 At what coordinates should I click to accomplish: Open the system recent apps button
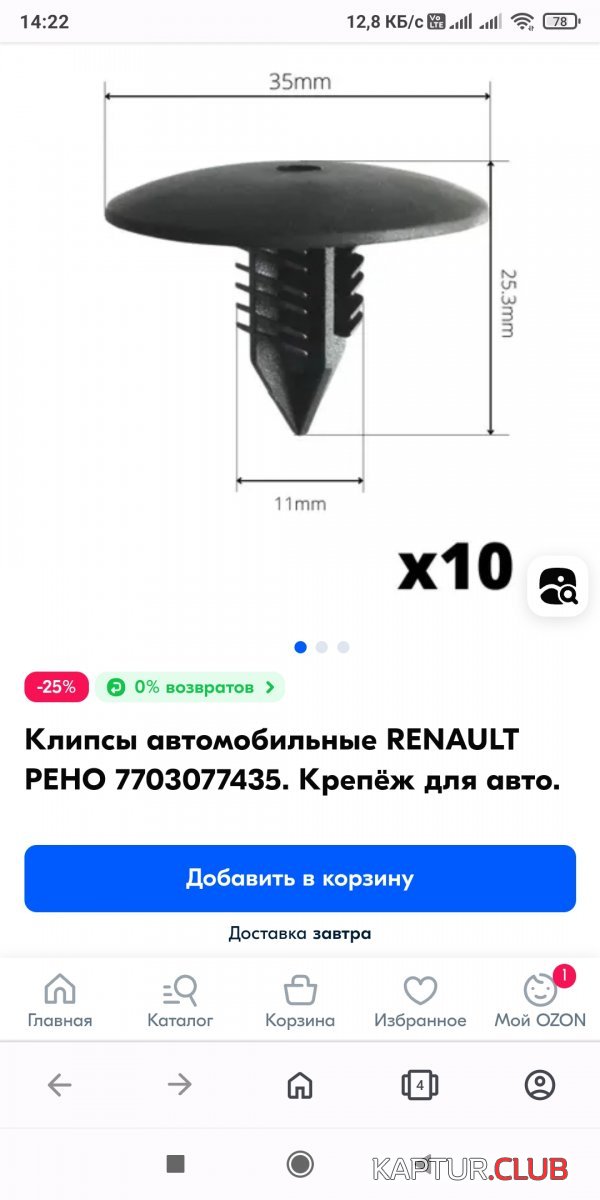coord(176,1163)
